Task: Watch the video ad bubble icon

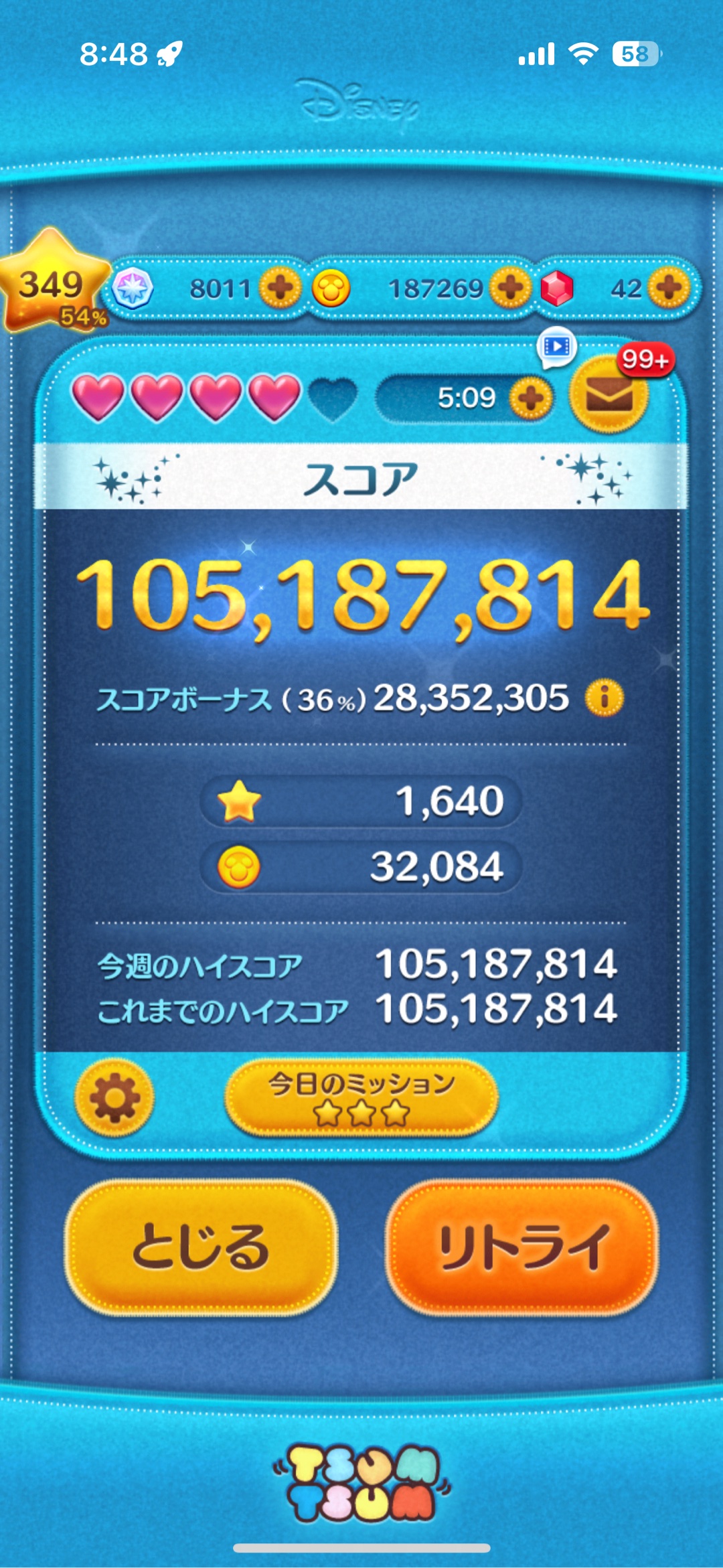Action: pyautogui.click(x=556, y=347)
